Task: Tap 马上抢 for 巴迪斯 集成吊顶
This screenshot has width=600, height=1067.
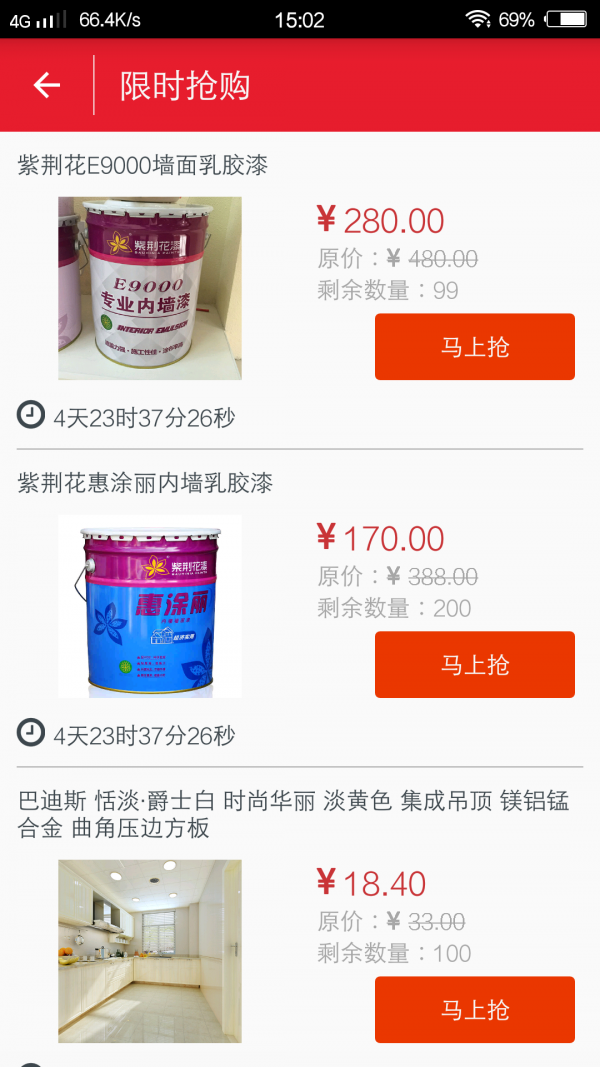Action: (x=474, y=1009)
